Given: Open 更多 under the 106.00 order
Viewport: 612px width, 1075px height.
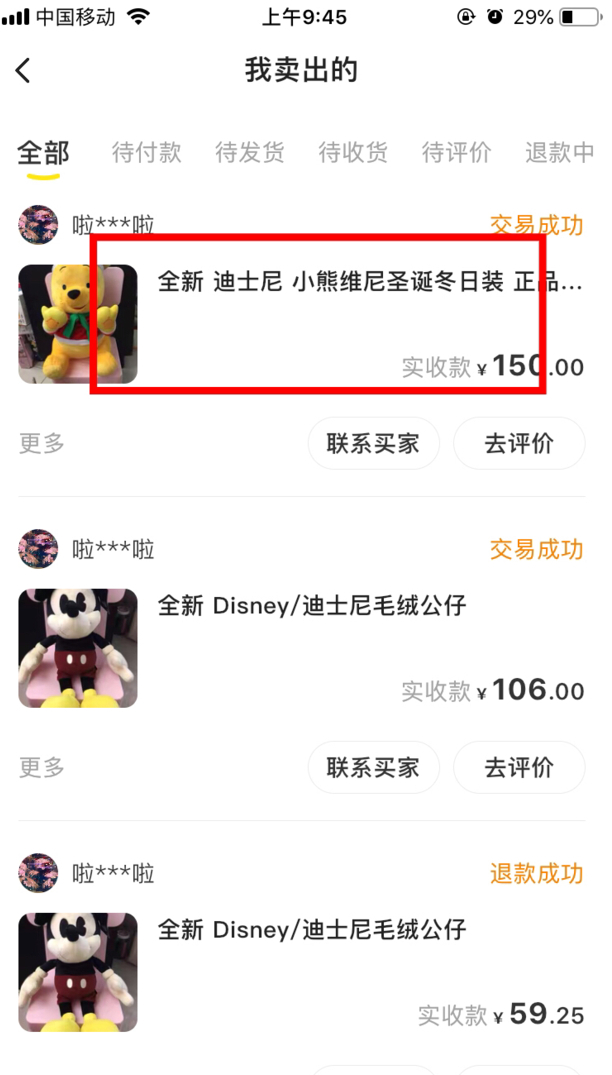Looking at the screenshot, I should point(41,767).
